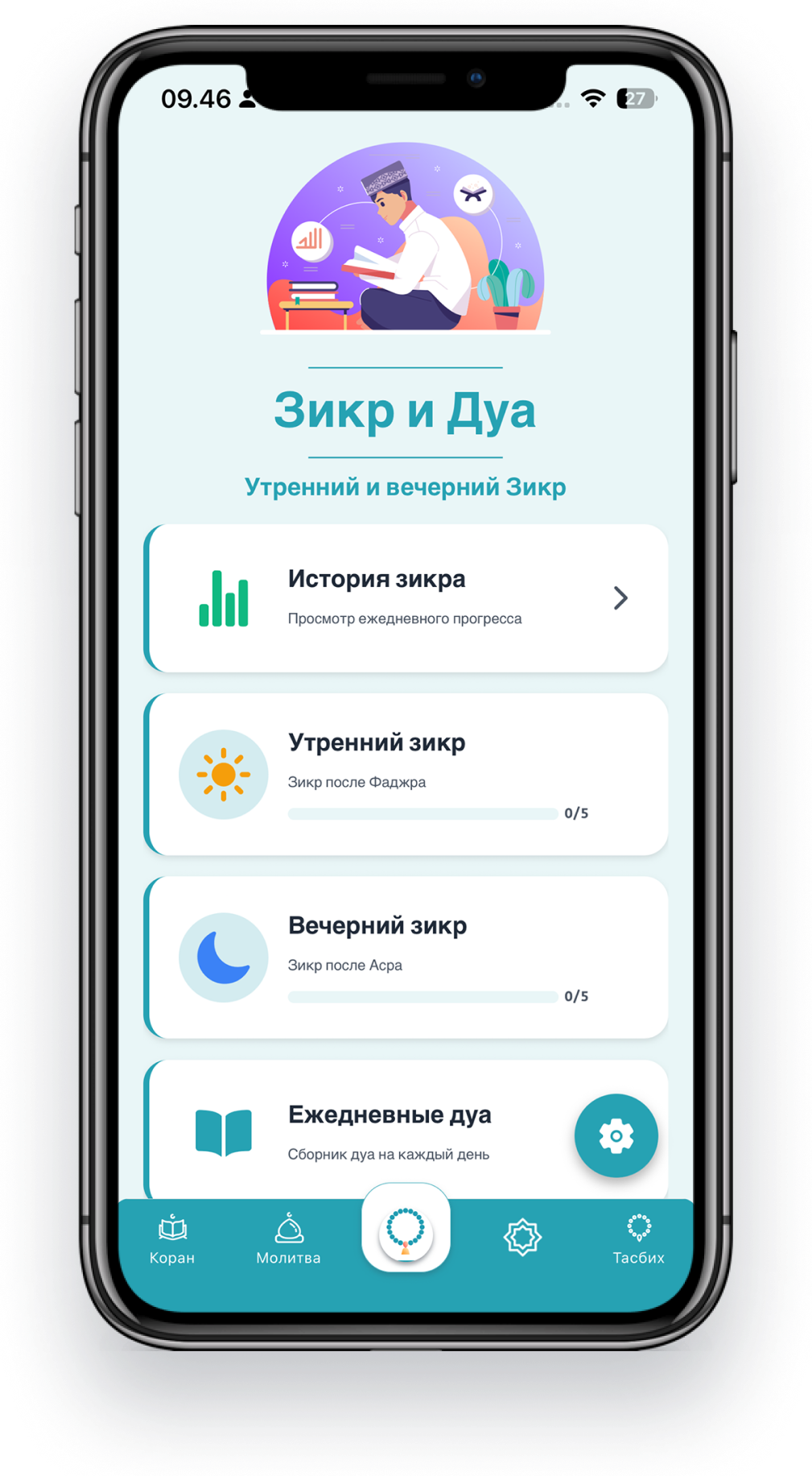Viewport: 812px width, 1476px height.
Task: Open the История зикра card
Action: [x=406, y=597]
